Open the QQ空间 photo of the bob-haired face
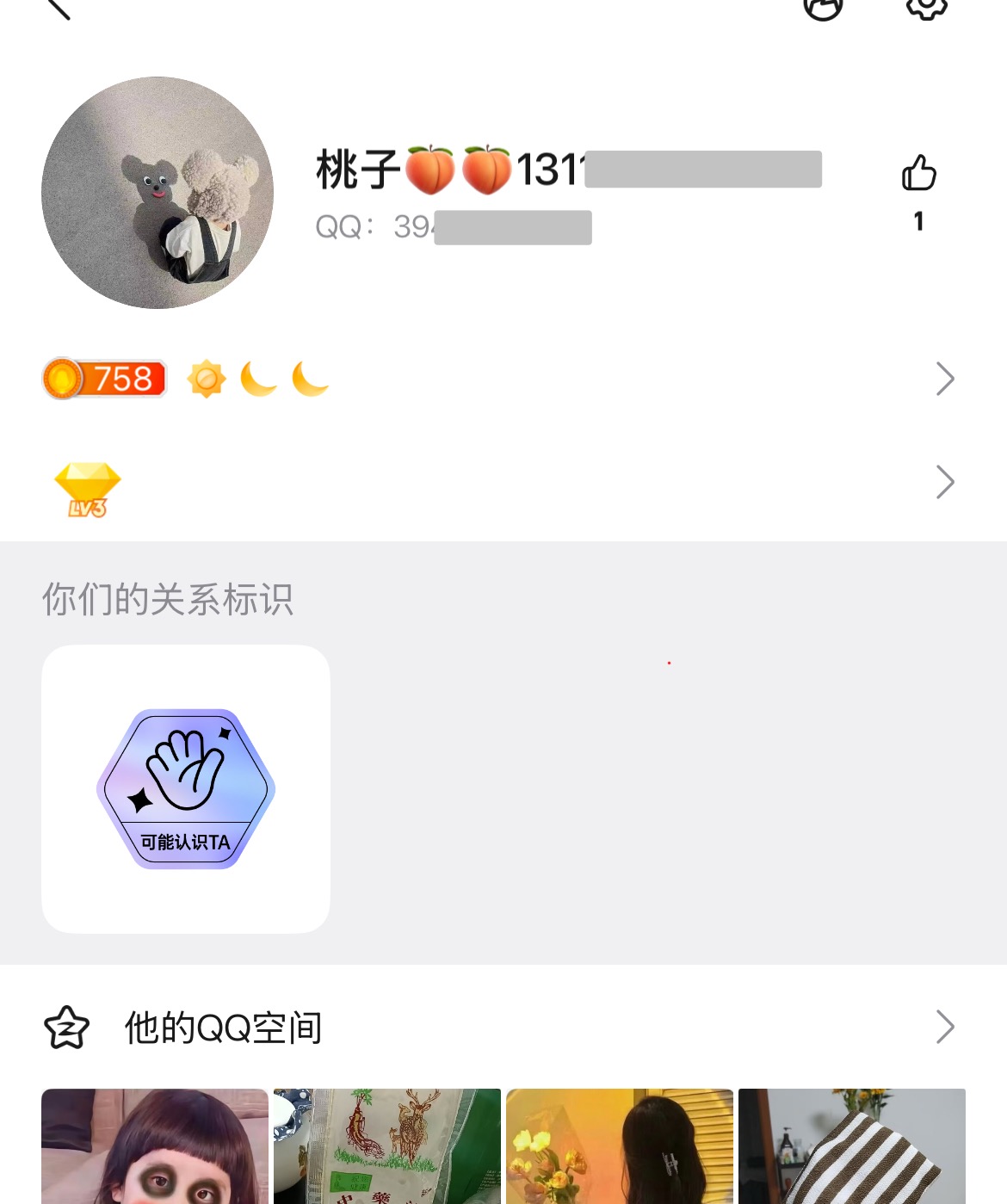1007x1204 pixels. pos(155,1146)
